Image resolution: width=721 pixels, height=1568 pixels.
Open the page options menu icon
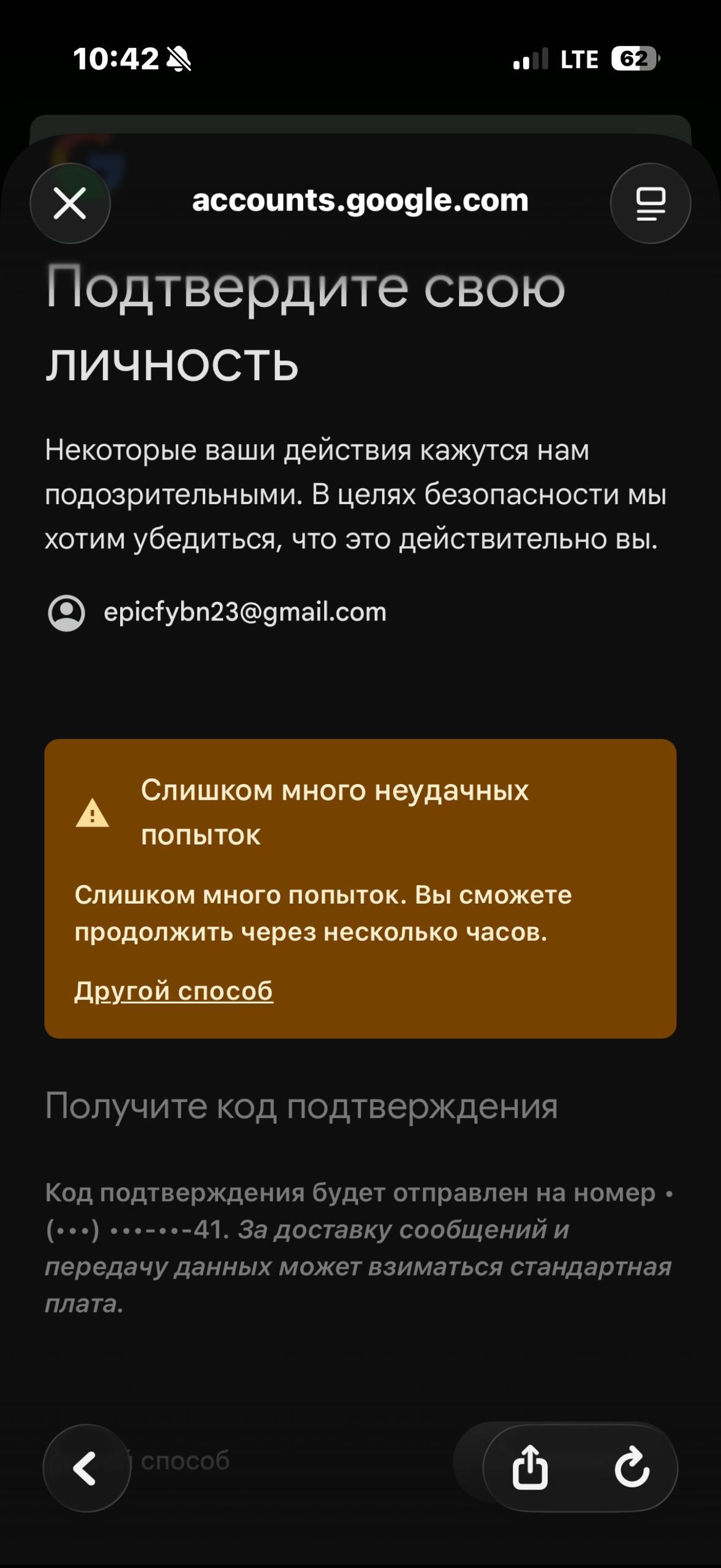(650, 203)
